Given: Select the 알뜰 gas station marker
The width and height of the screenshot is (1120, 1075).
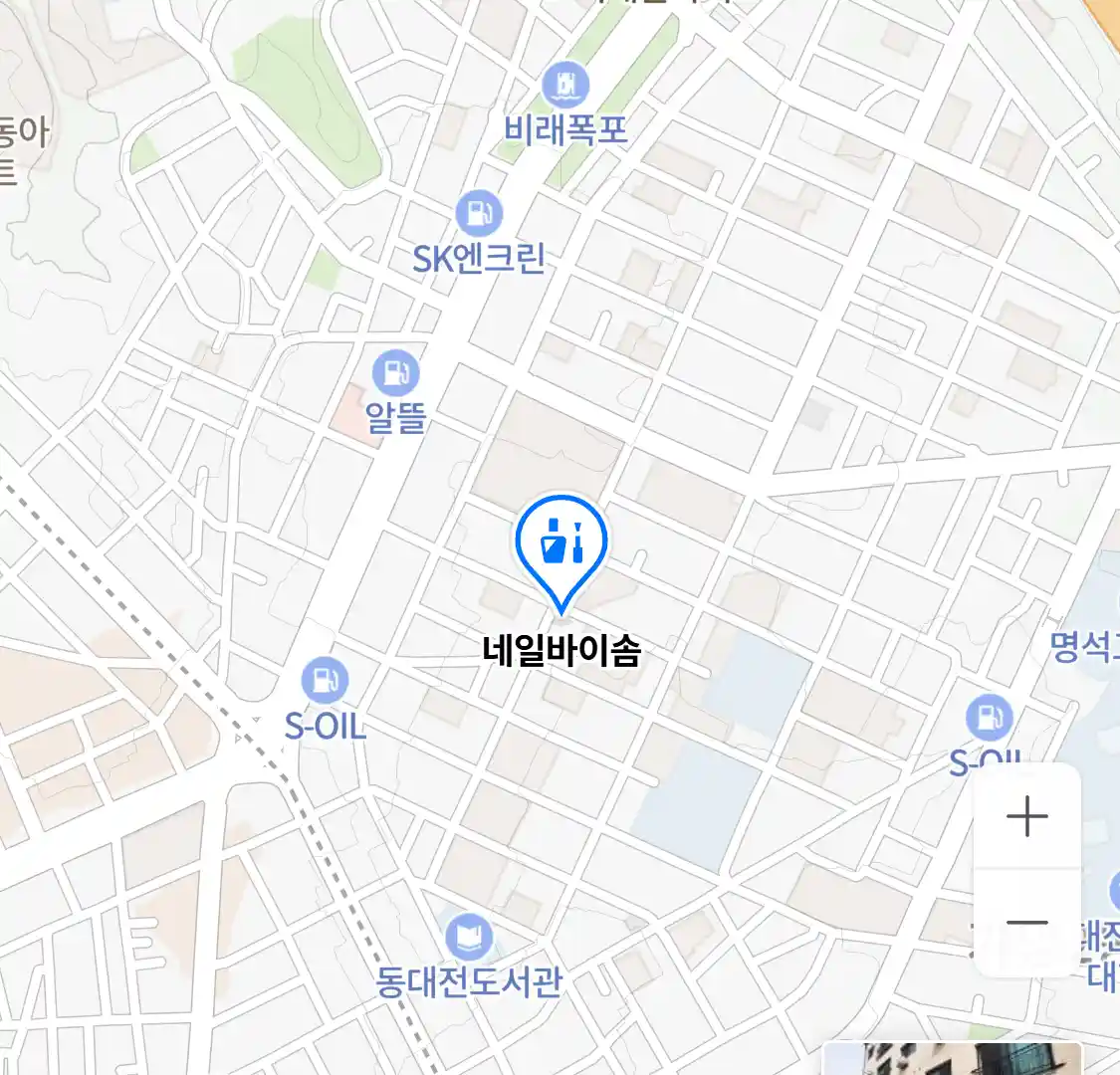Looking at the screenshot, I should (x=395, y=373).
